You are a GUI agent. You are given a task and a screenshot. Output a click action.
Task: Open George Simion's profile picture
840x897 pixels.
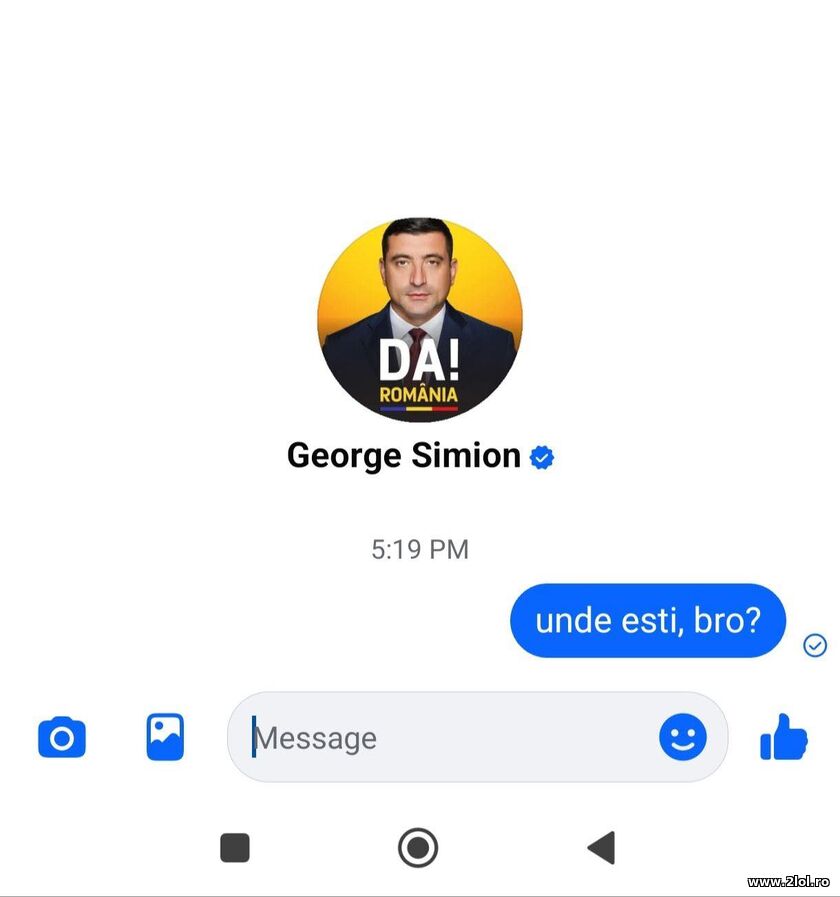420,320
